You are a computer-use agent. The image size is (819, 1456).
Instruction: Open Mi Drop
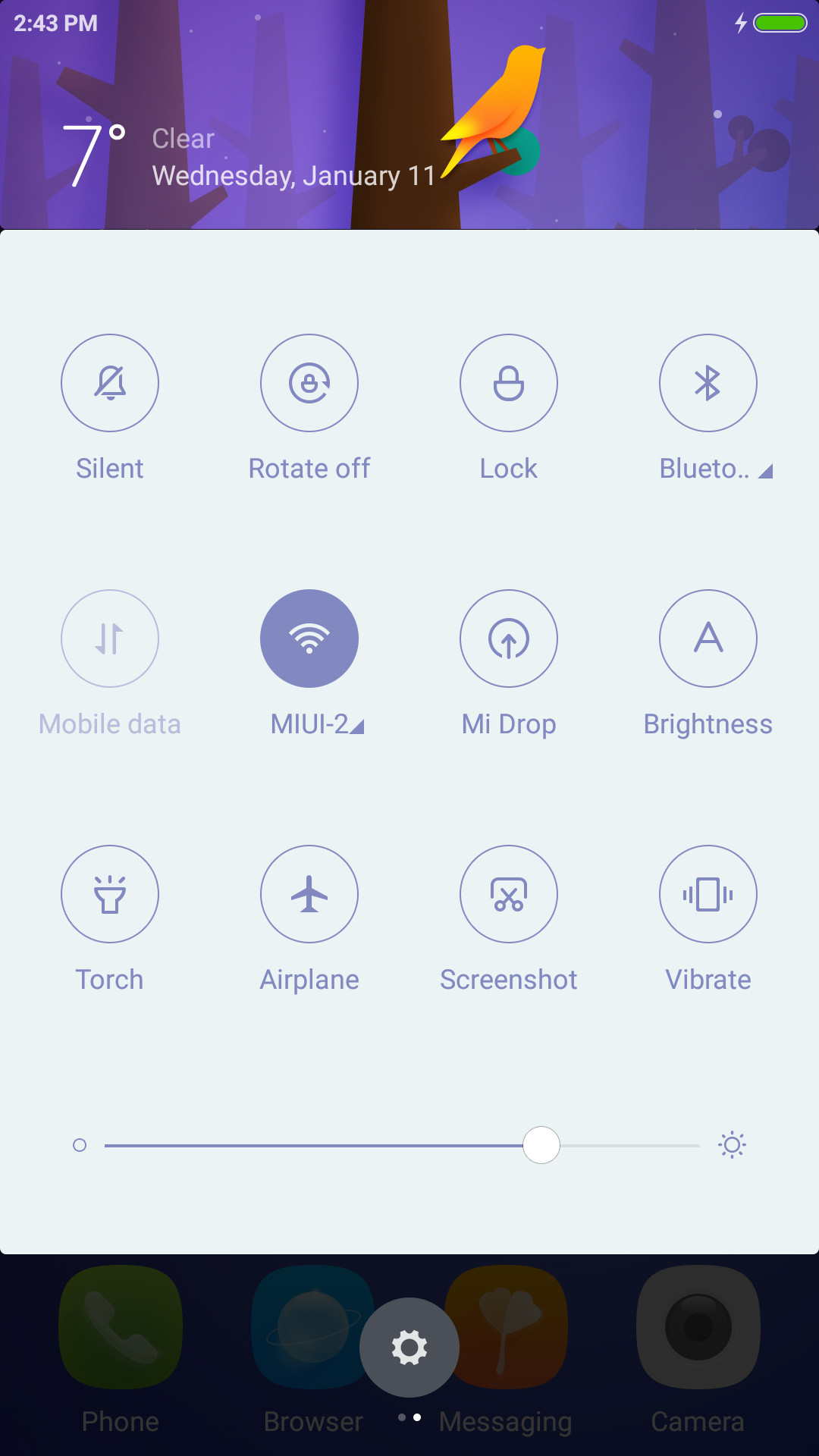click(x=509, y=639)
